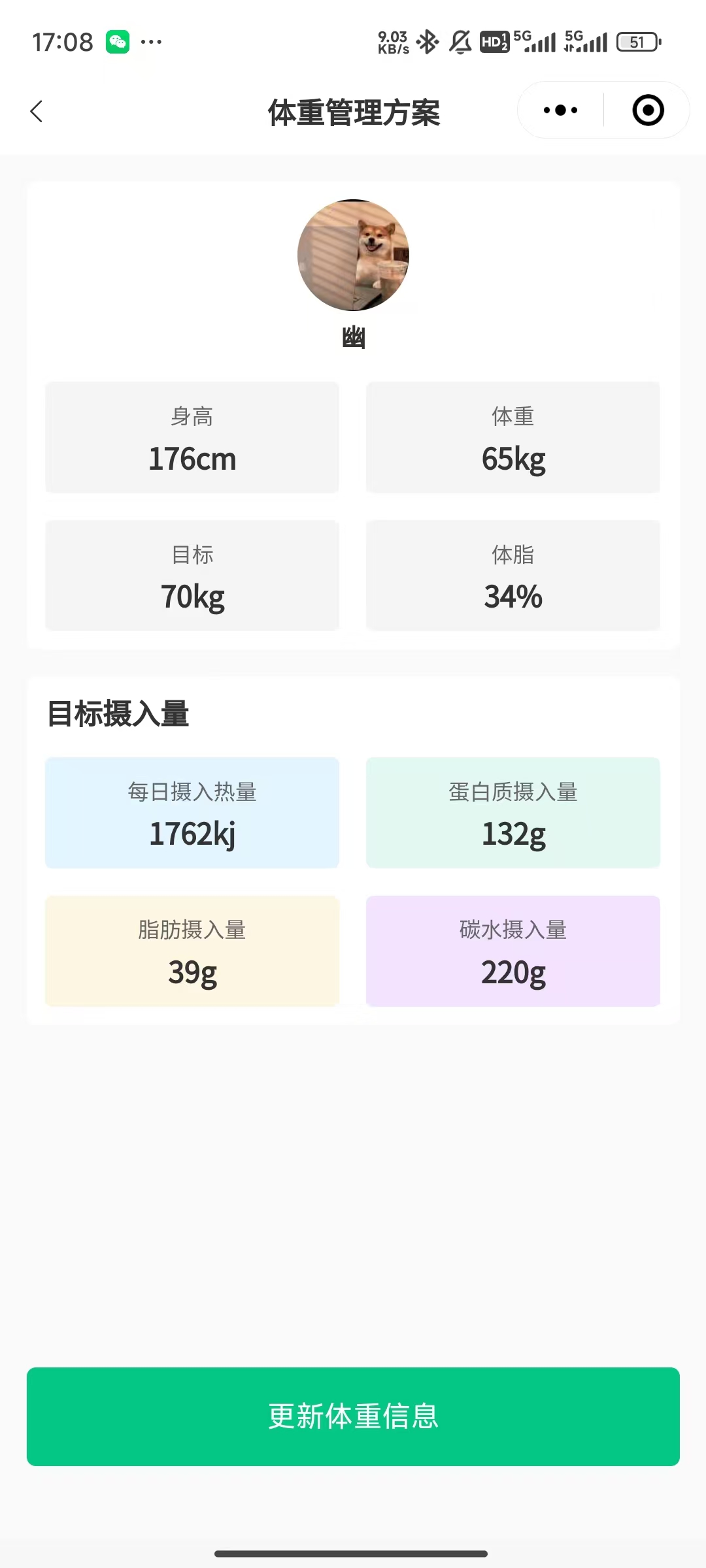
Task: Close the mini program via the circle icon
Action: [x=648, y=110]
